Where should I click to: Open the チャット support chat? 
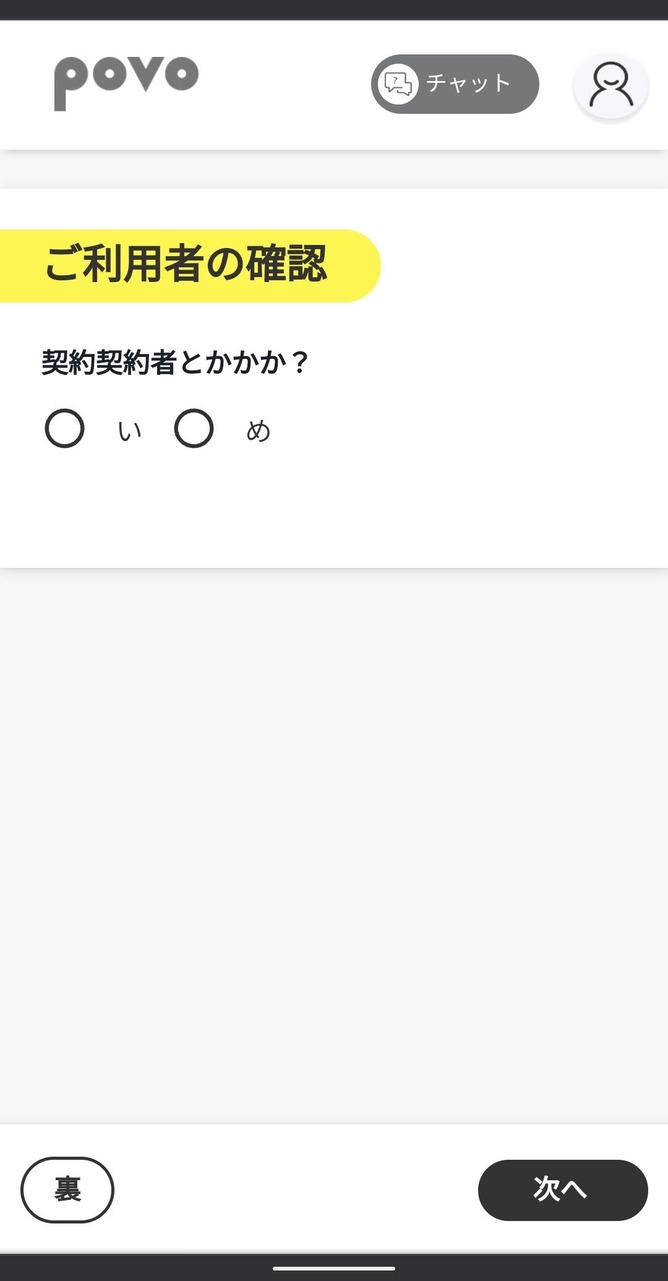455,84
